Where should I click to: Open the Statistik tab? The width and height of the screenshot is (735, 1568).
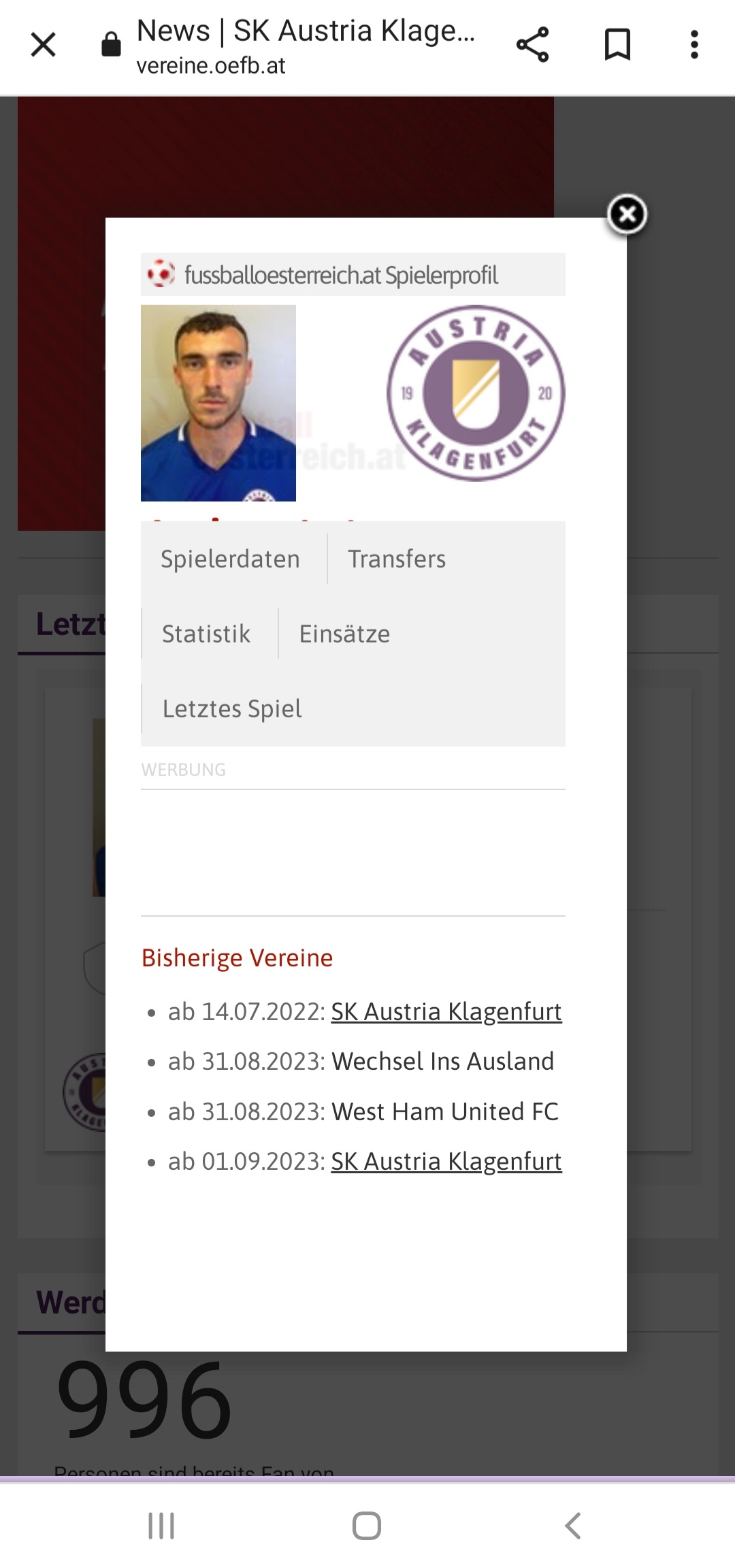click(206, 634)
